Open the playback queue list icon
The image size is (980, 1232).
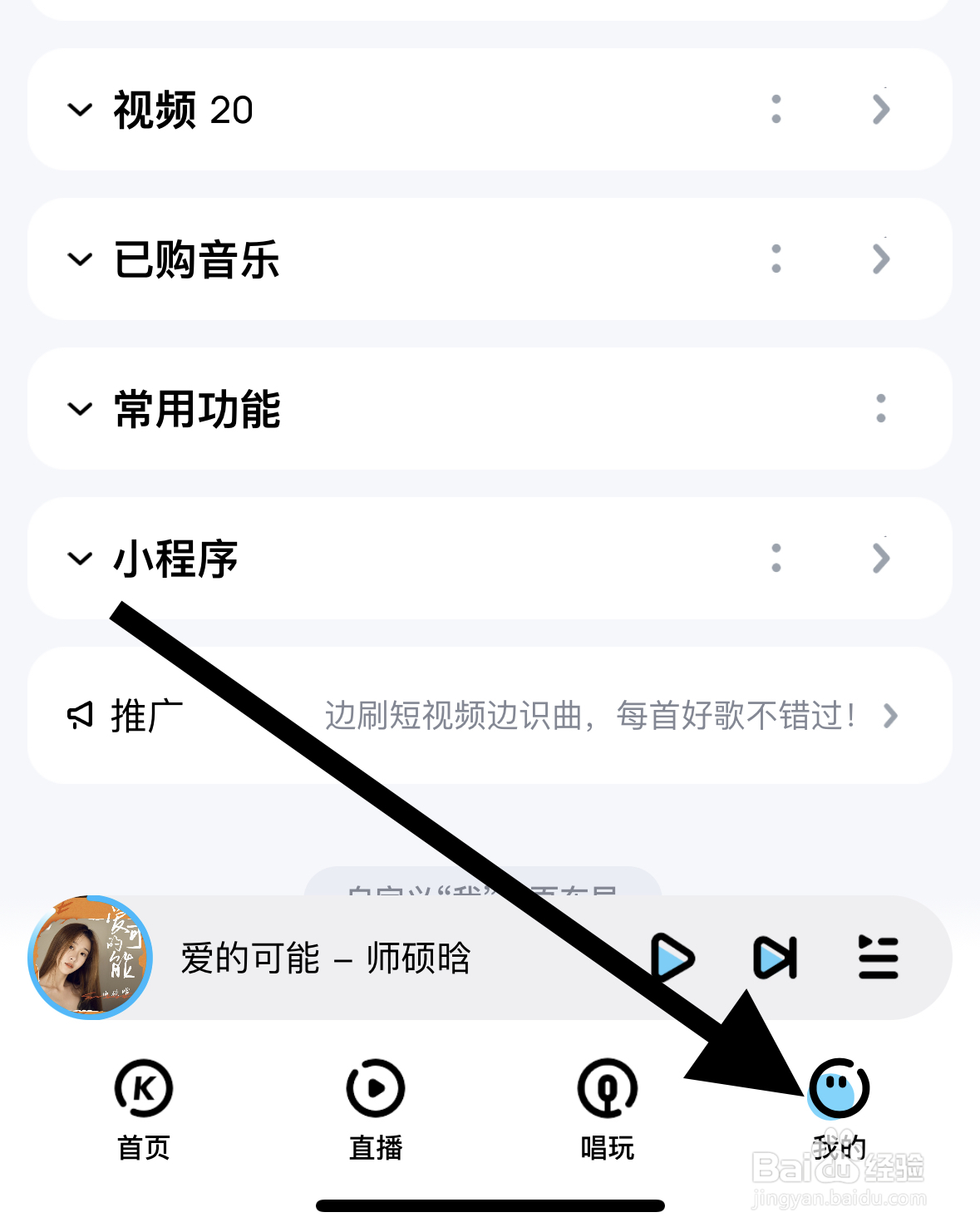pos(878,958)
